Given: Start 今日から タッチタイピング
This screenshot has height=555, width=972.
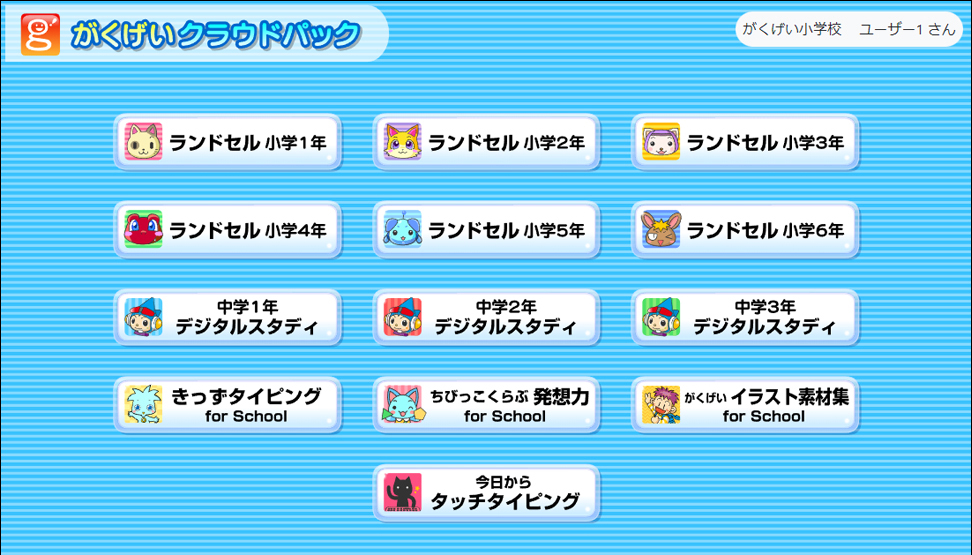Looking at the screenshot, I should coord(486,492).
